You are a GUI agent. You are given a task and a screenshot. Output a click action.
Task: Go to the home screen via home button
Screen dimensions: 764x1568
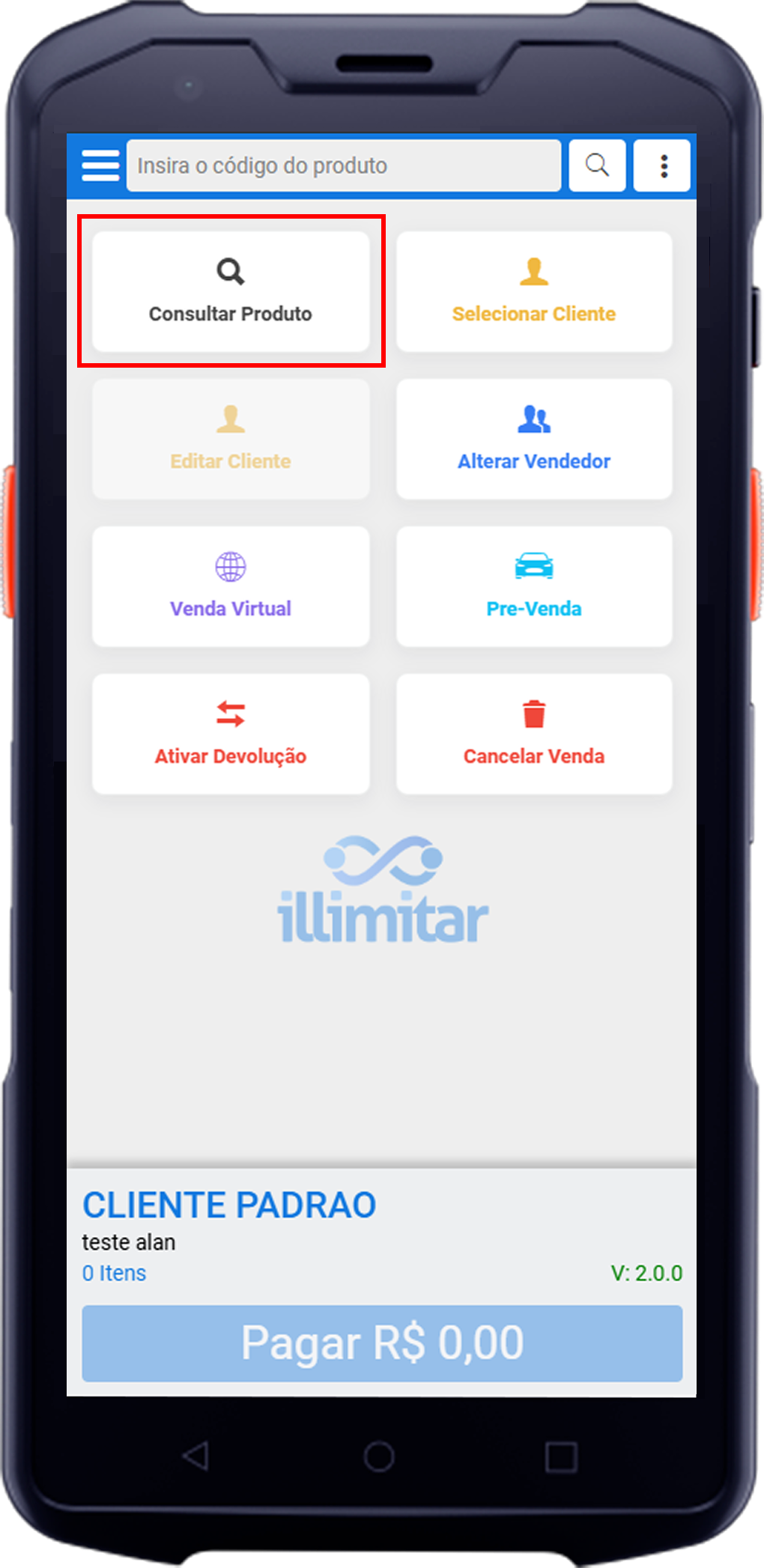(x=379, y=1456)
